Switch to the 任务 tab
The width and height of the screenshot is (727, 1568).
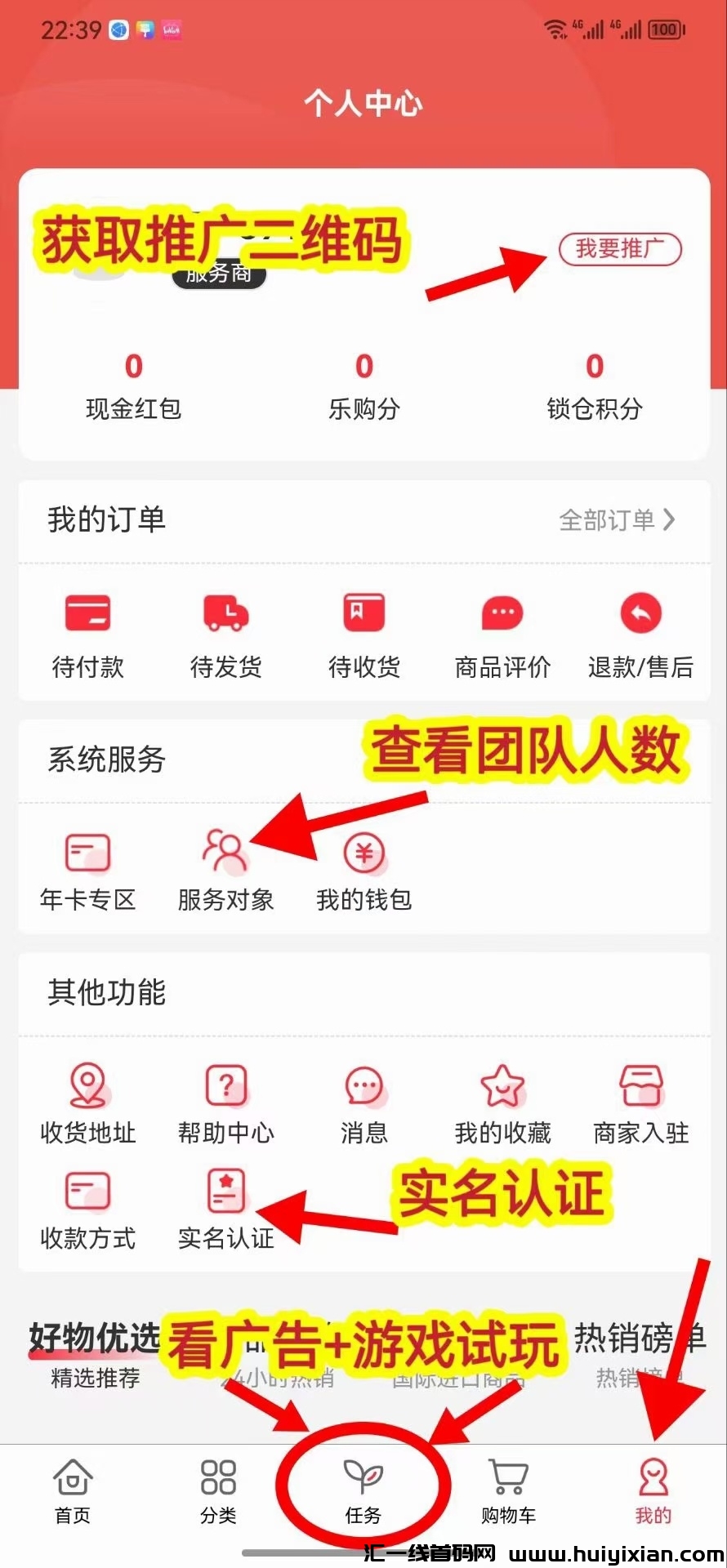coord(363,1492)
